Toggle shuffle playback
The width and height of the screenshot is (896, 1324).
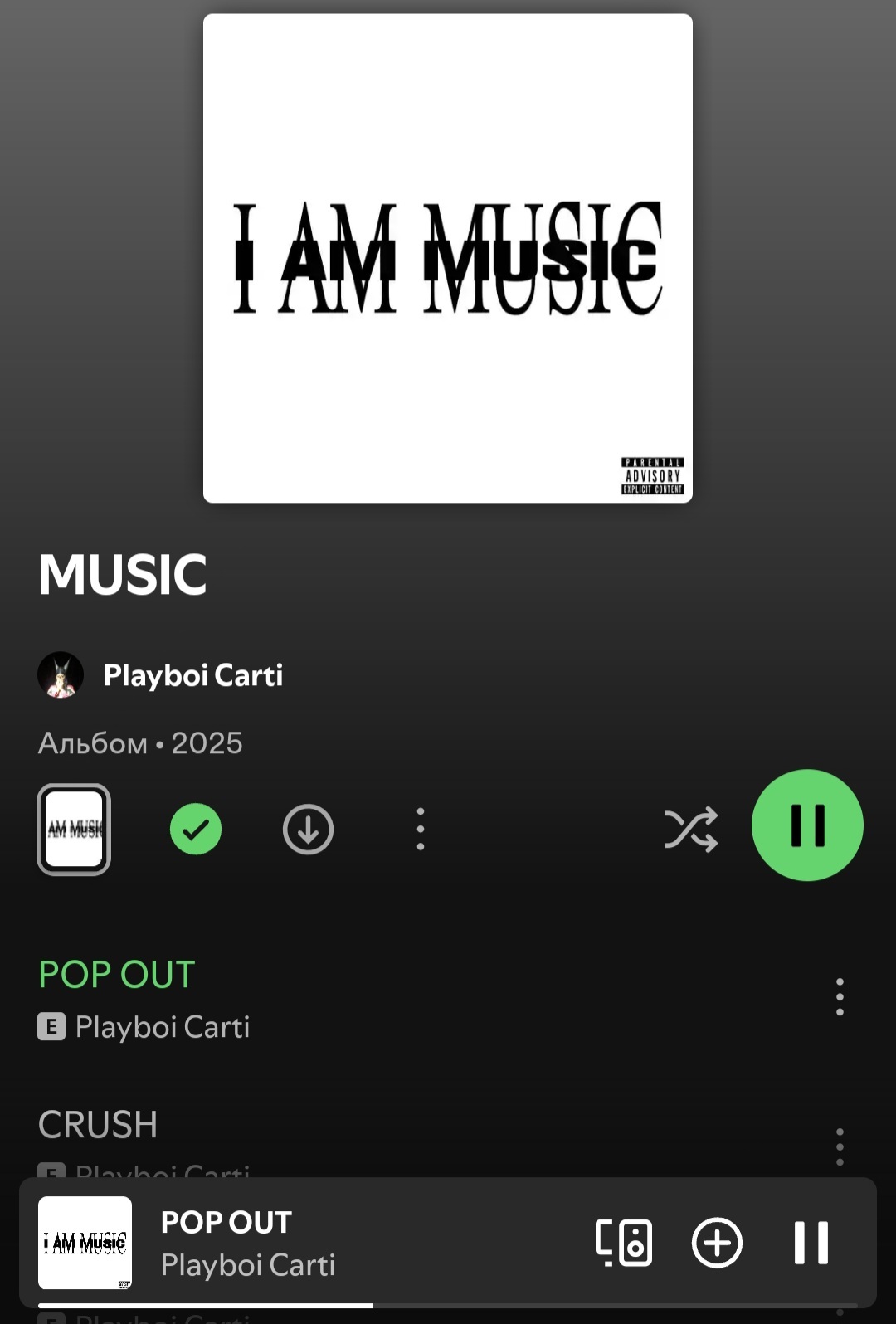click(x=690, y=829)
